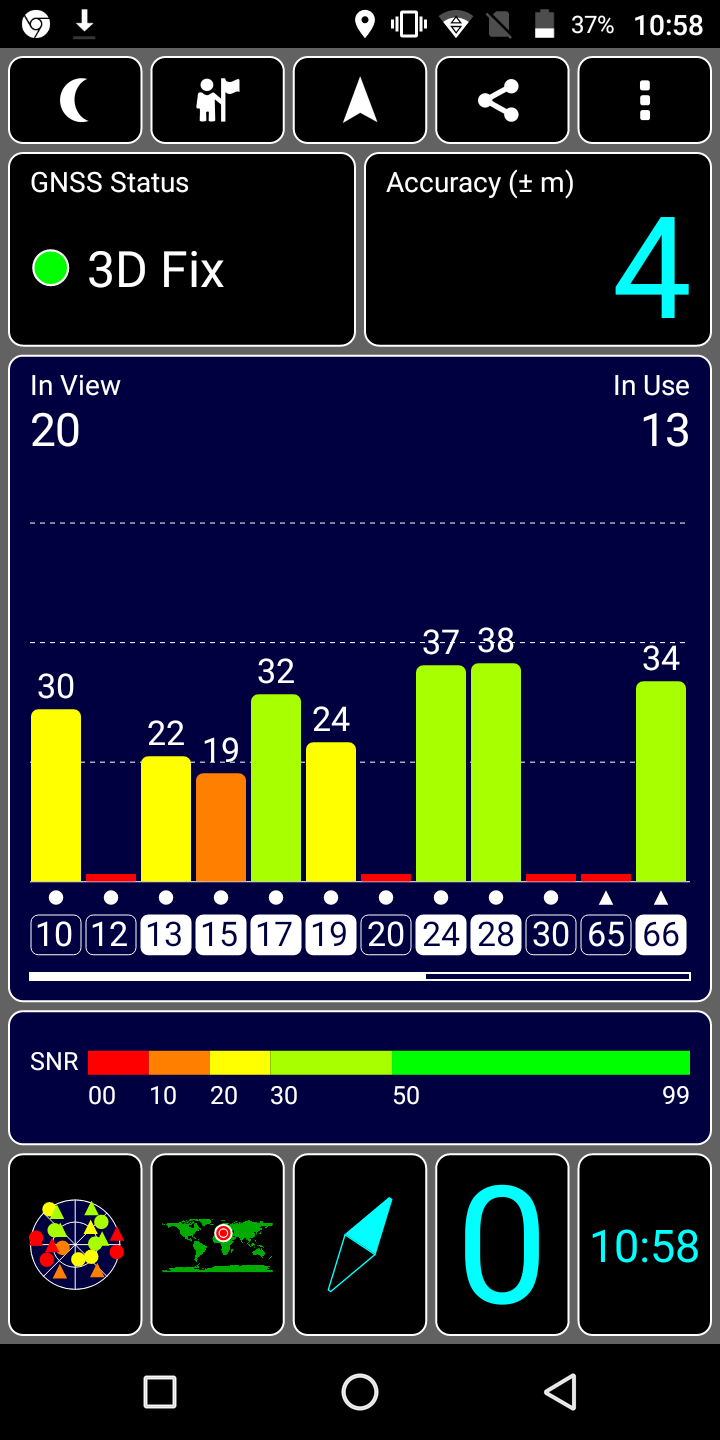Viewport: 720px width, 1440px height.
Task: Go back using the system back button
Action: (x=560, y=1391)
